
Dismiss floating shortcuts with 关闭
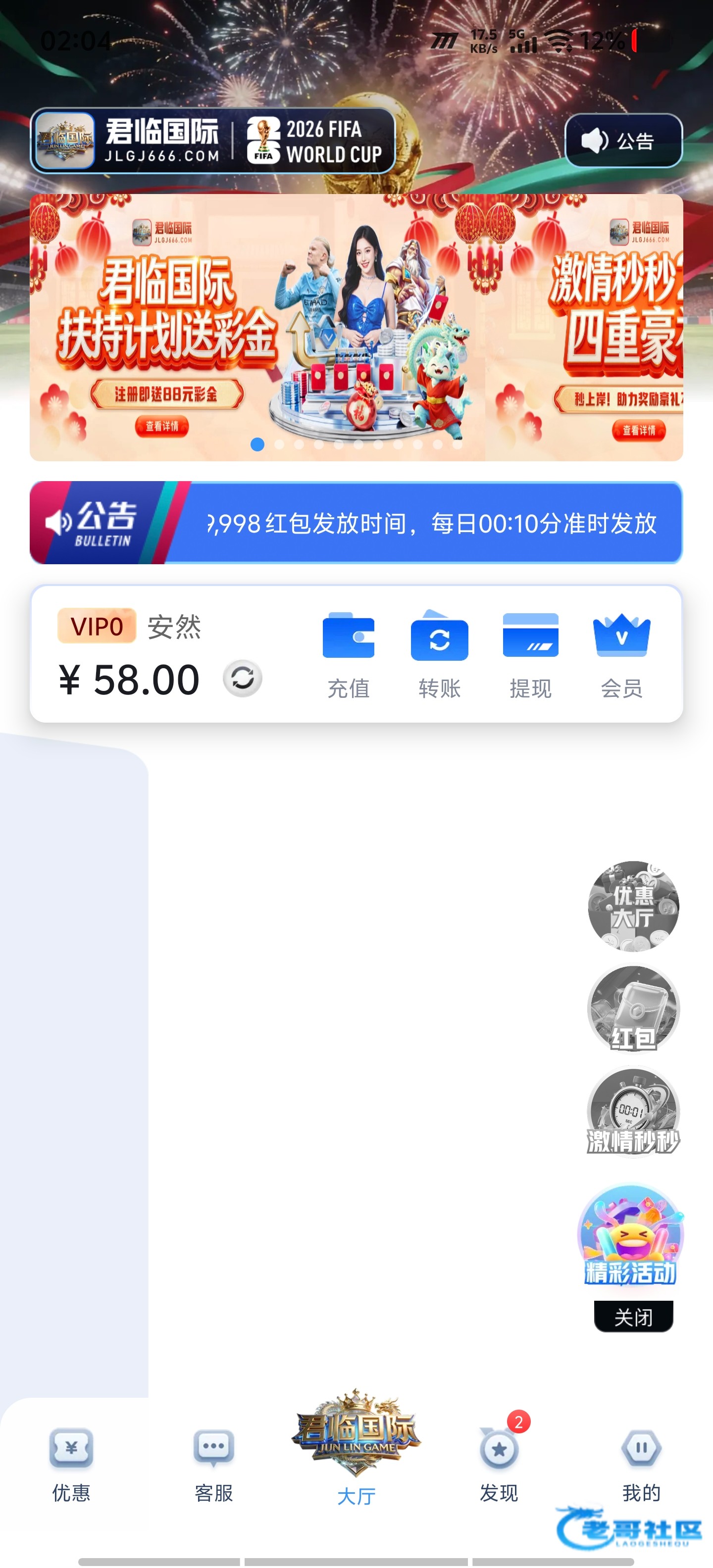(x=633, y=1317)
